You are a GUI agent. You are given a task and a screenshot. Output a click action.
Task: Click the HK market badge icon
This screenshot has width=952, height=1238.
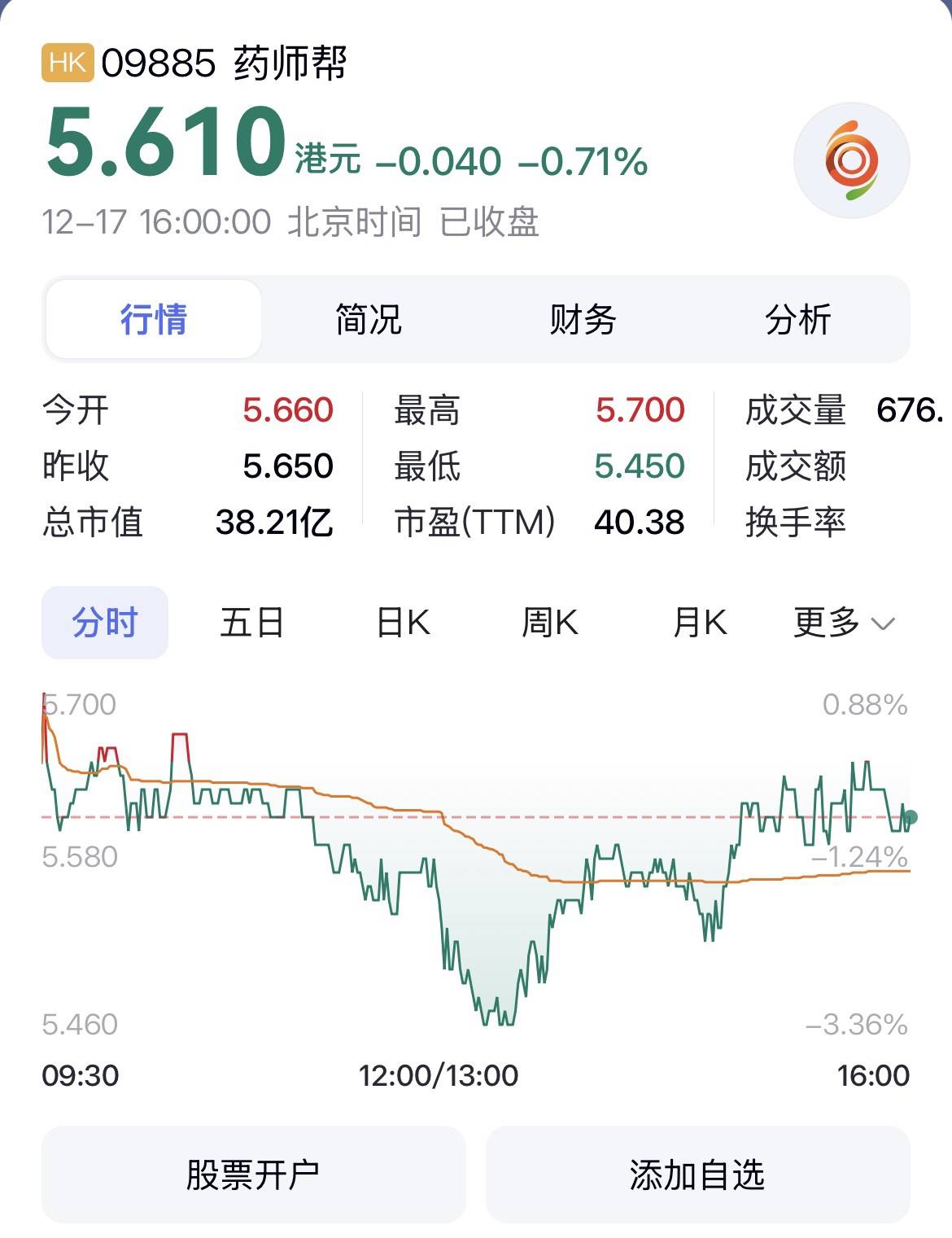(66, 59)
